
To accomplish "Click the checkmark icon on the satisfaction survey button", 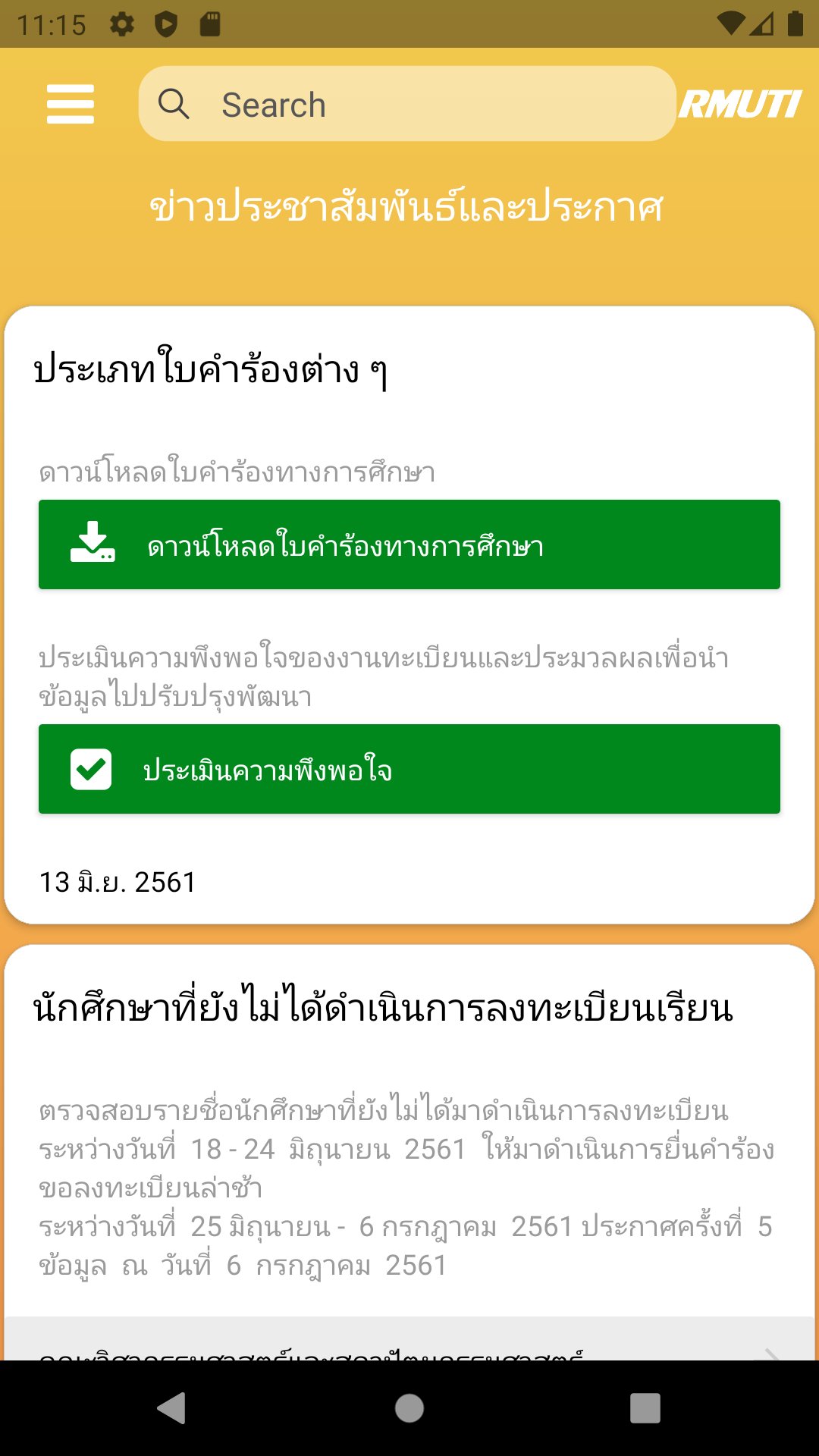I will tap(92, 770).
